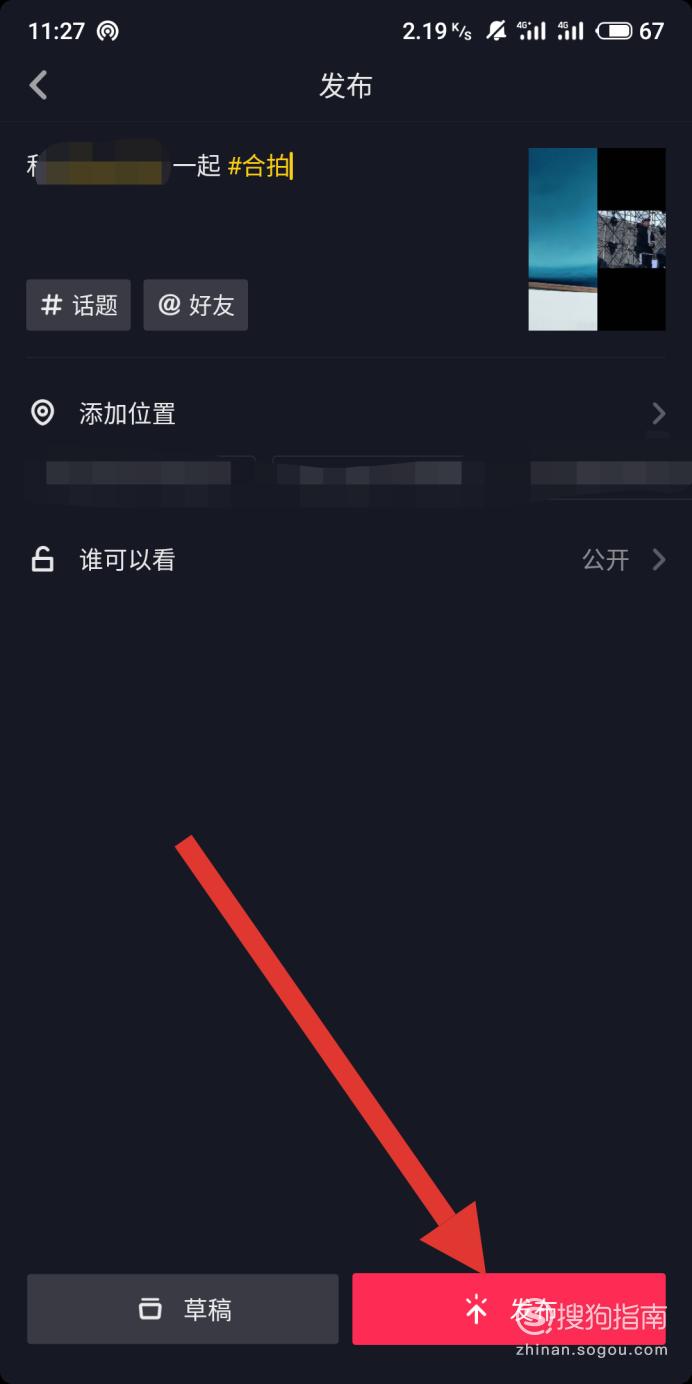This screenshot has width=692, height=1384.
Task: Save the video as 草稿 draft
Action: click(183, 1309)
